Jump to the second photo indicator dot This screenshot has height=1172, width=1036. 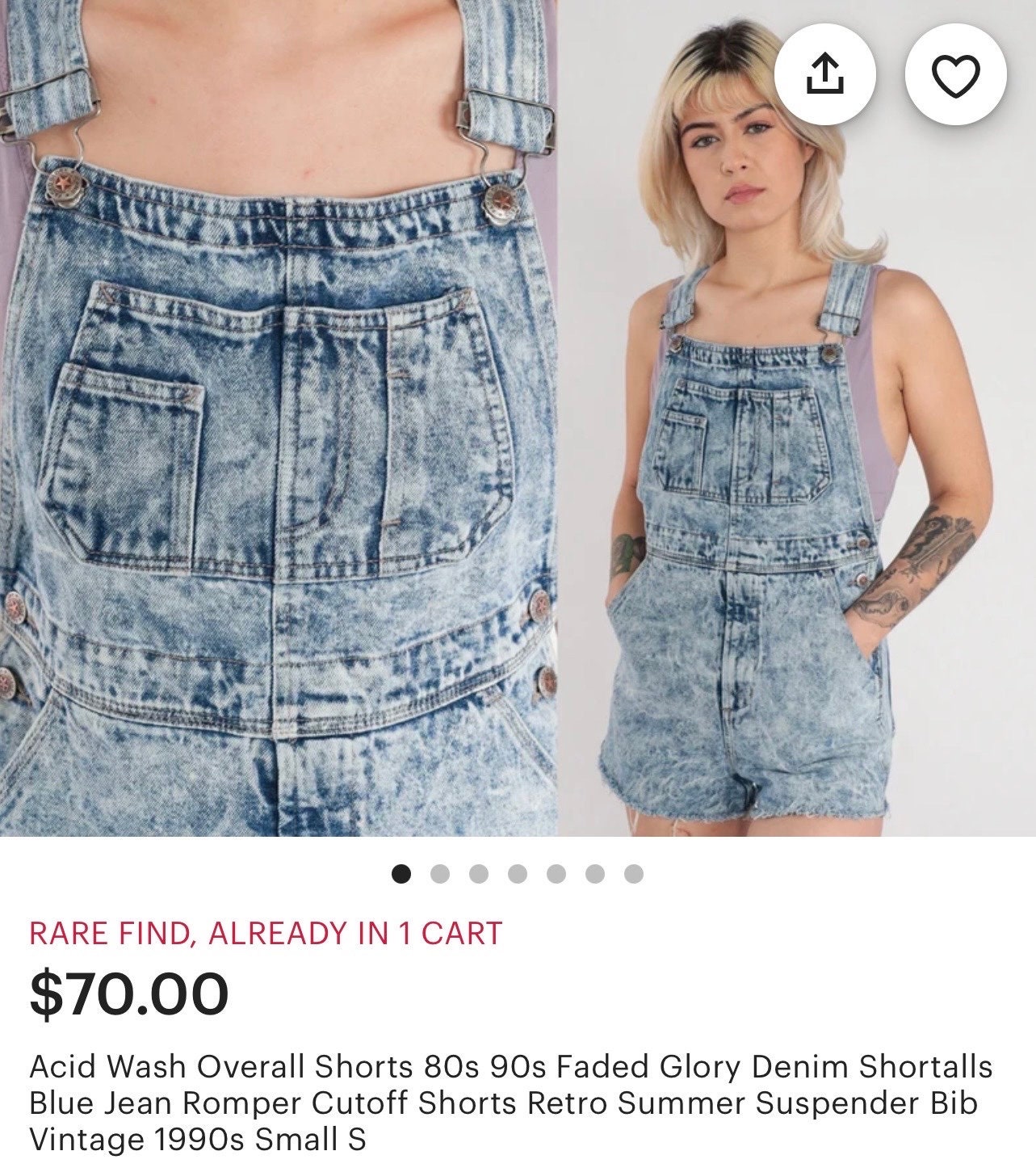coord(440,874)
